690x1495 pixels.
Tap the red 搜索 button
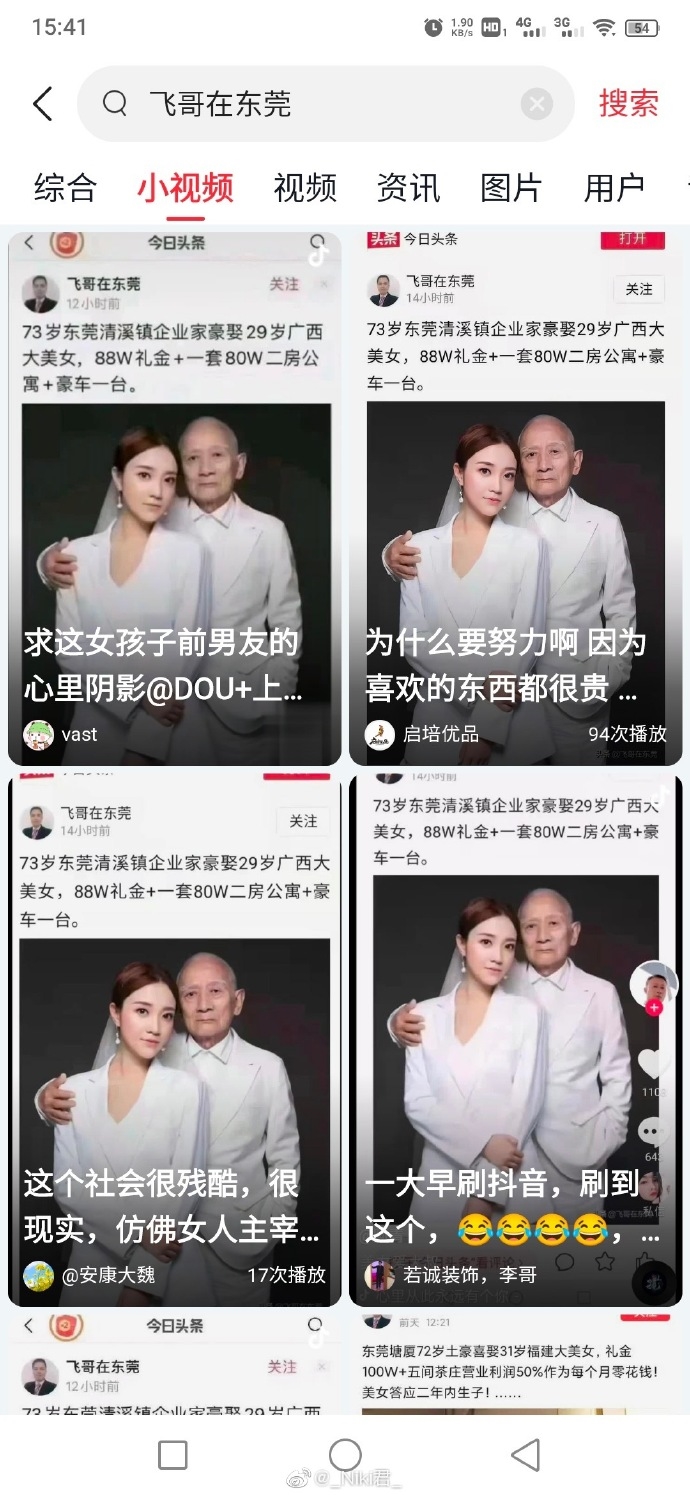[x=628, y=104]
